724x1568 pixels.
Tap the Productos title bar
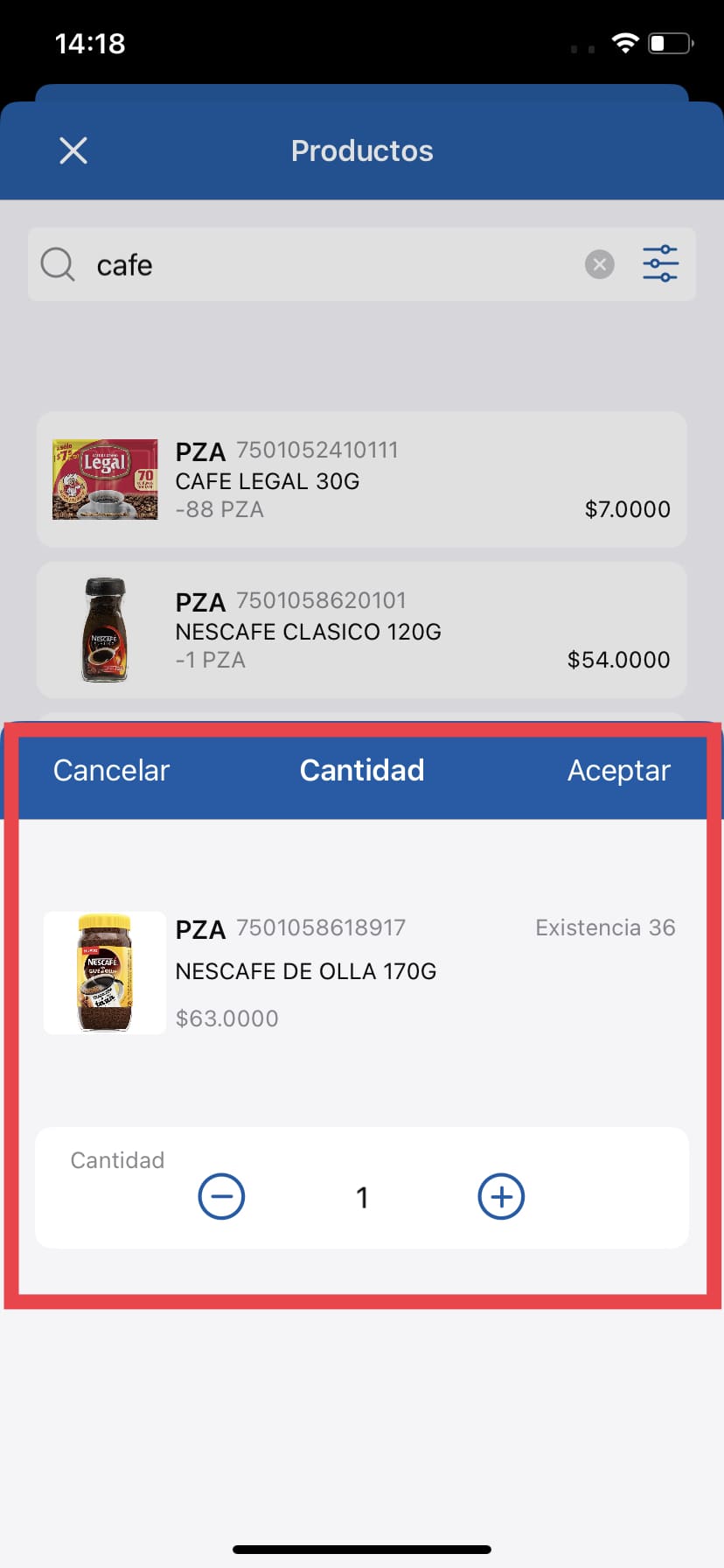[362, 150]
